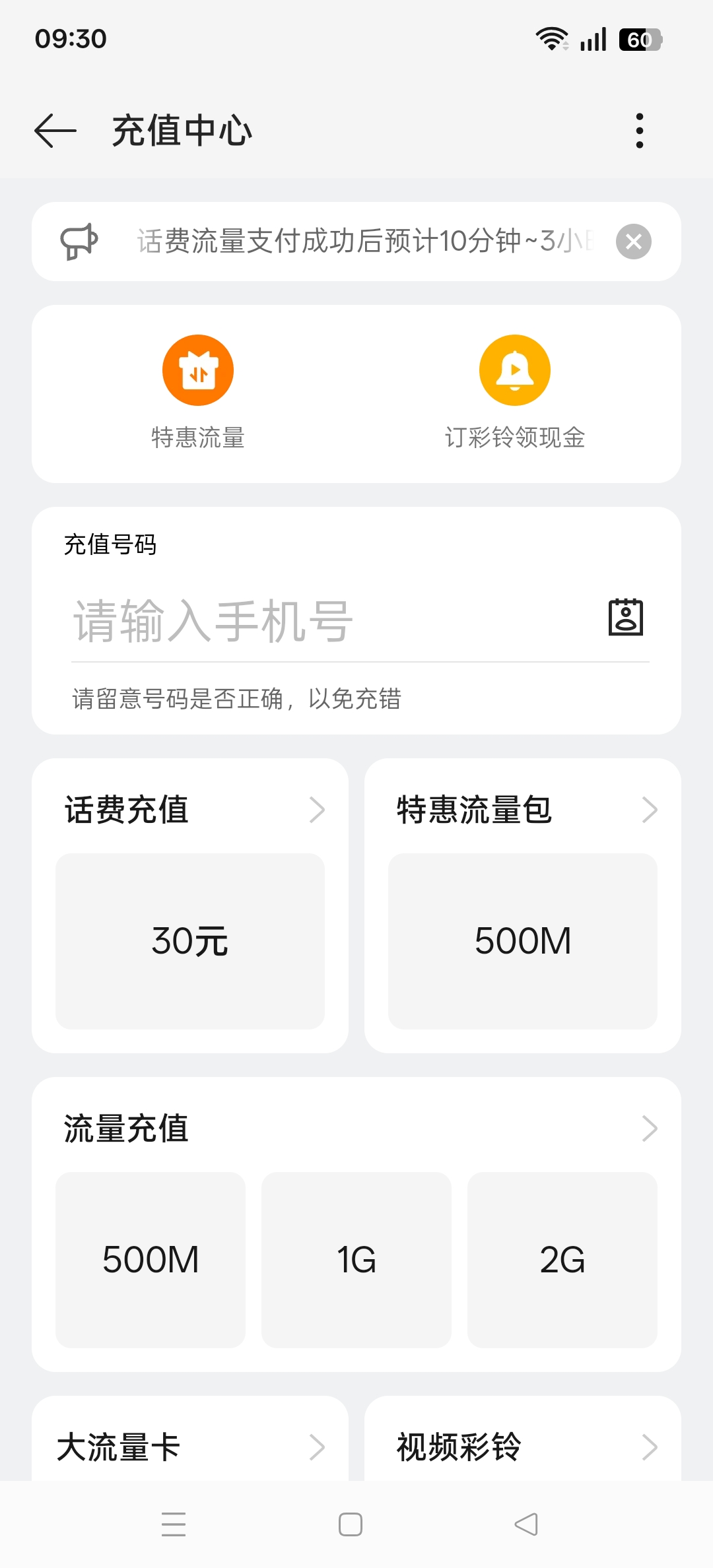The height and width of the screenshot is (1568, 713).
Task: Open the 话费充值 section
Action: (x=190, y=810)
